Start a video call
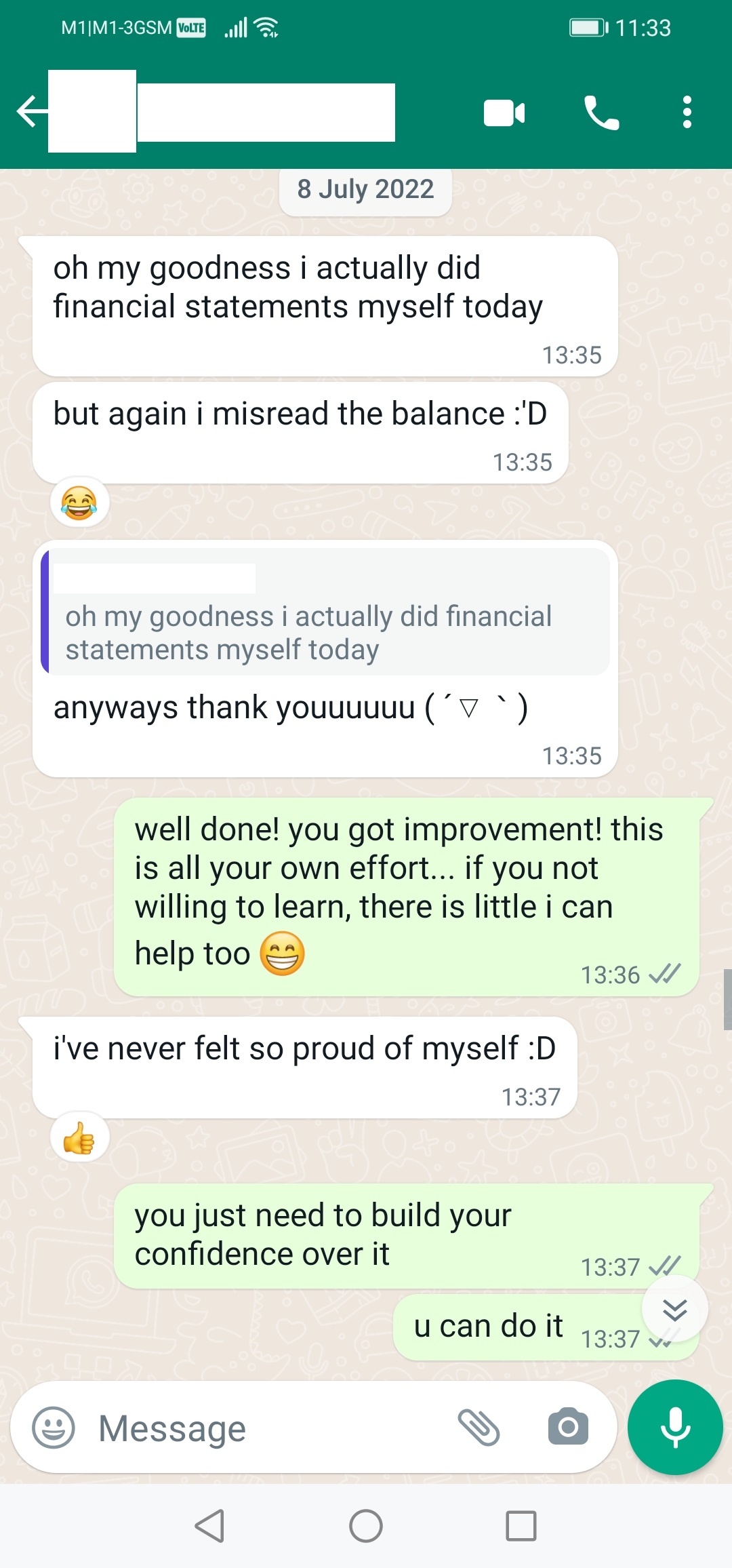Viewport: 732px width, 1568px height. (x=504, y=113)
